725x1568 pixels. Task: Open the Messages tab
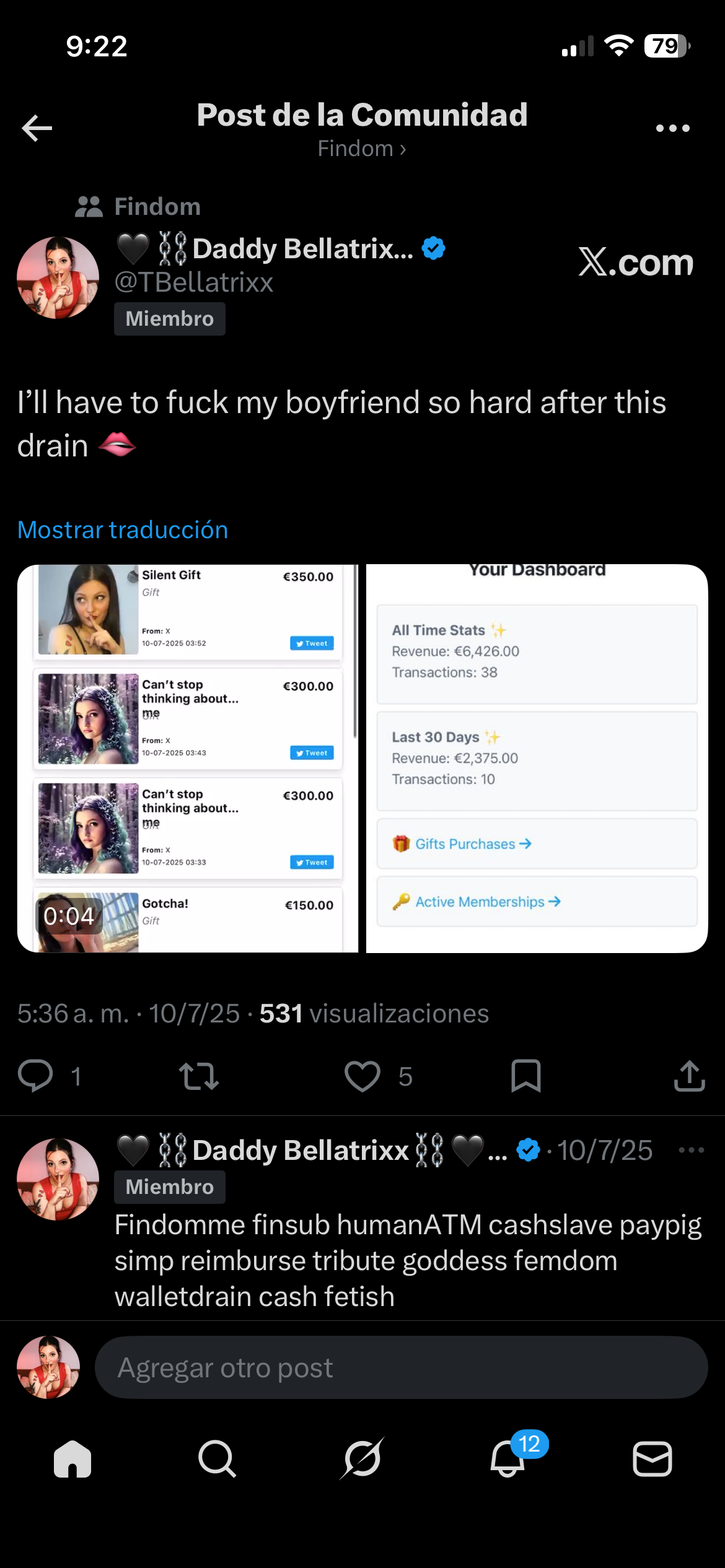pyautogui.click(x=652, y=1459)
